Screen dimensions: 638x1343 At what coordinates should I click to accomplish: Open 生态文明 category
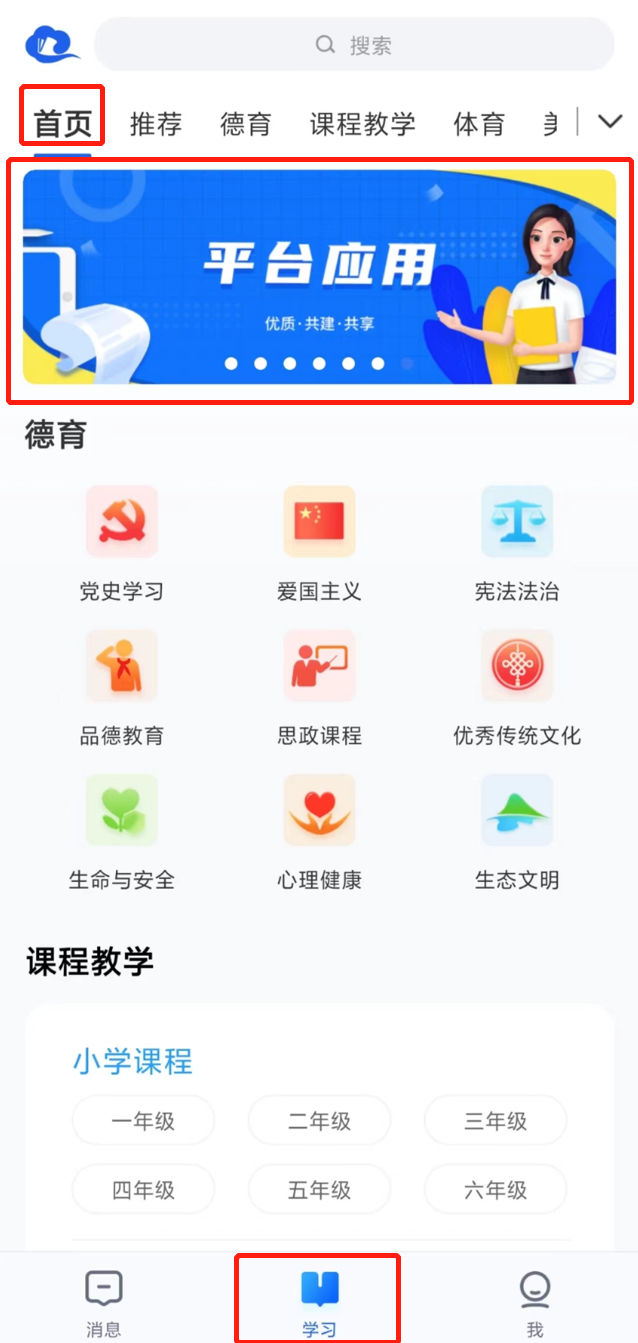click(x=516, y=831)
